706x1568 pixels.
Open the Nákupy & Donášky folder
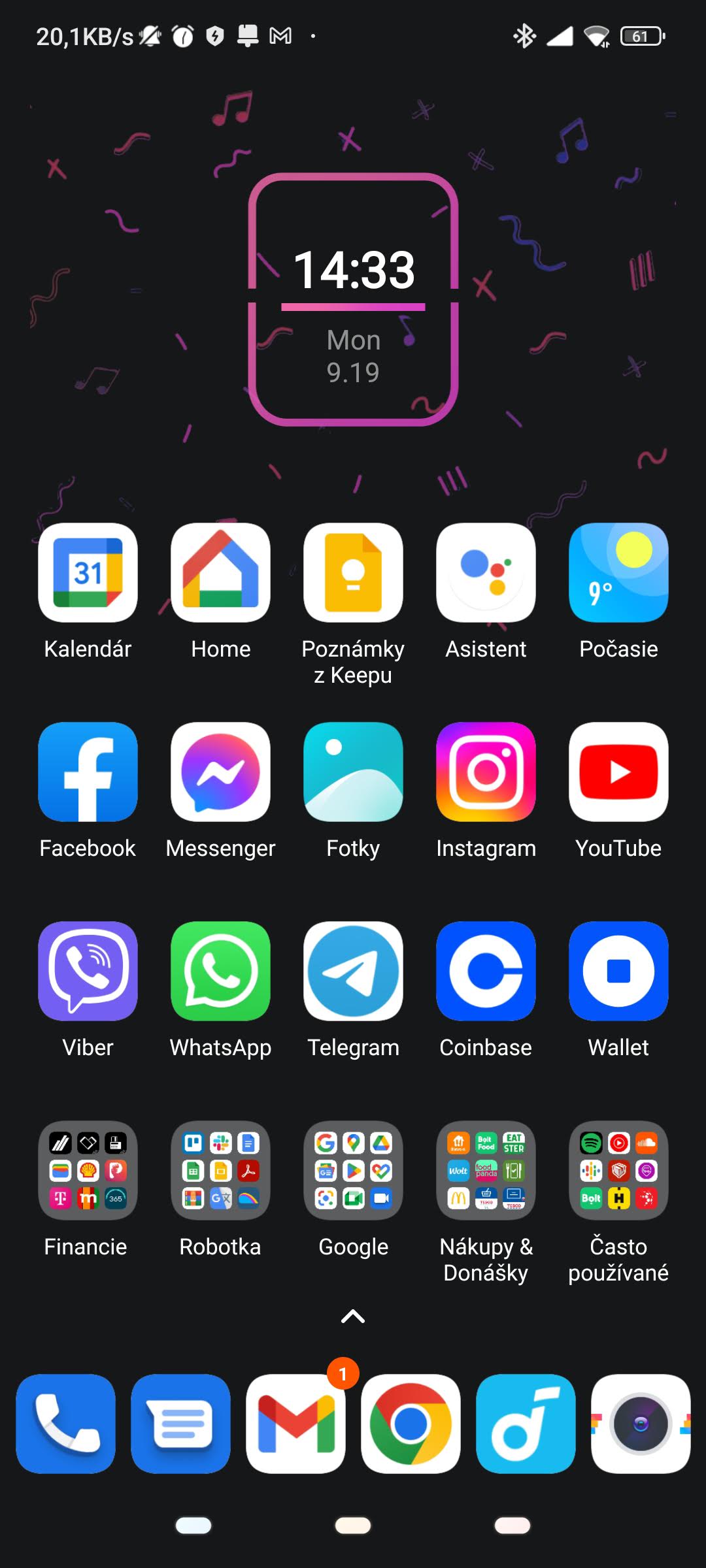(486, 1170)
